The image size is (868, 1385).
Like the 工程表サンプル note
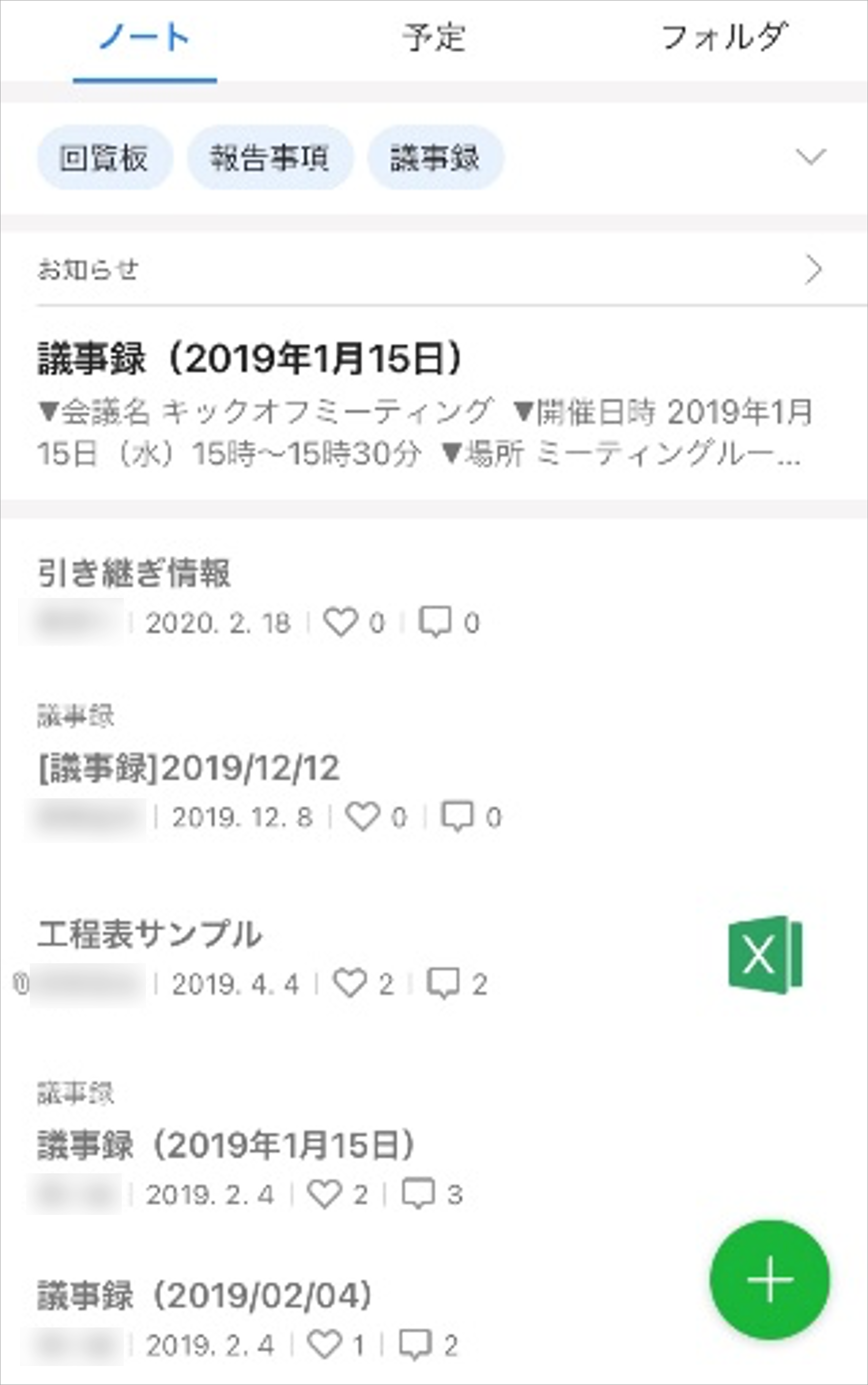coord(350,984)
